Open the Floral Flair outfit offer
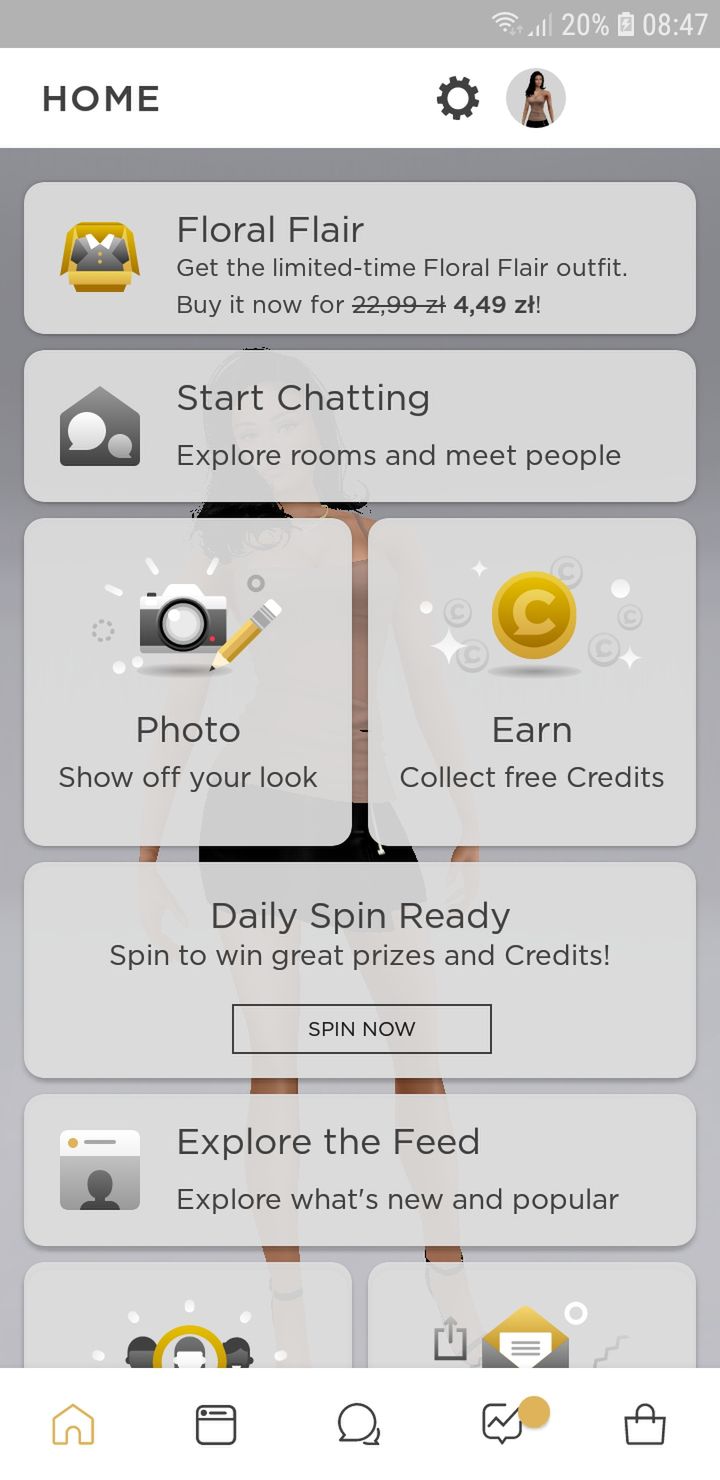Image resolution: width=720 pixels, height=1480 pixels. pos(360,258)
